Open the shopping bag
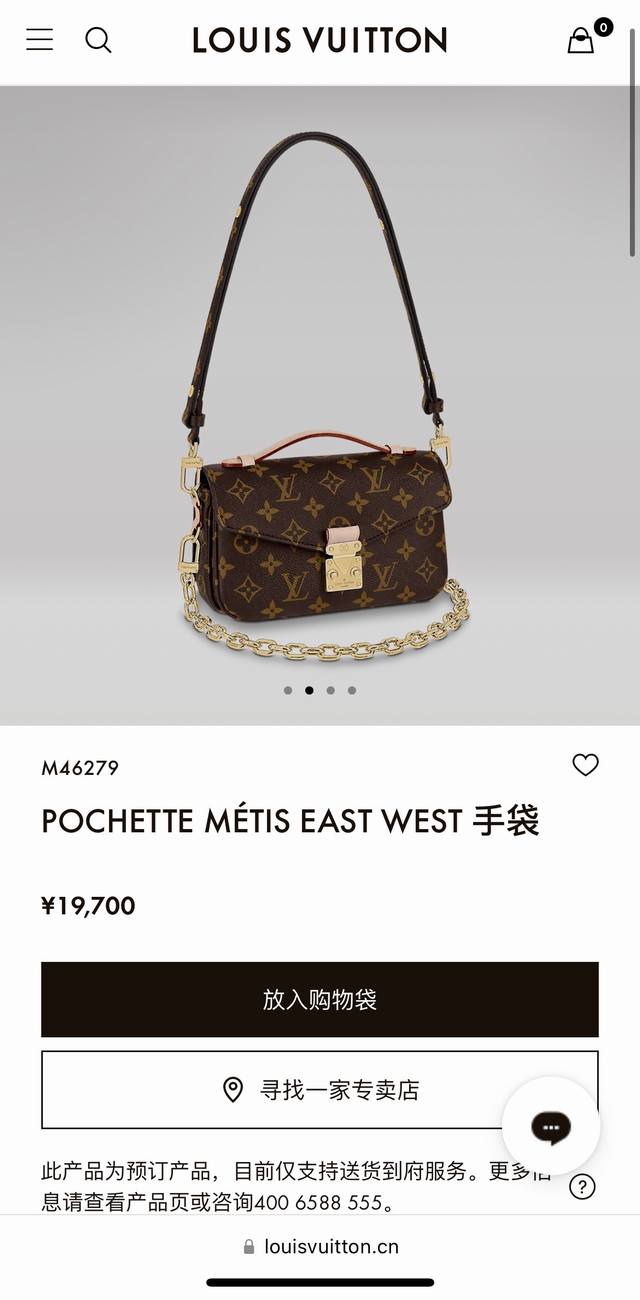 click(582, 40)
